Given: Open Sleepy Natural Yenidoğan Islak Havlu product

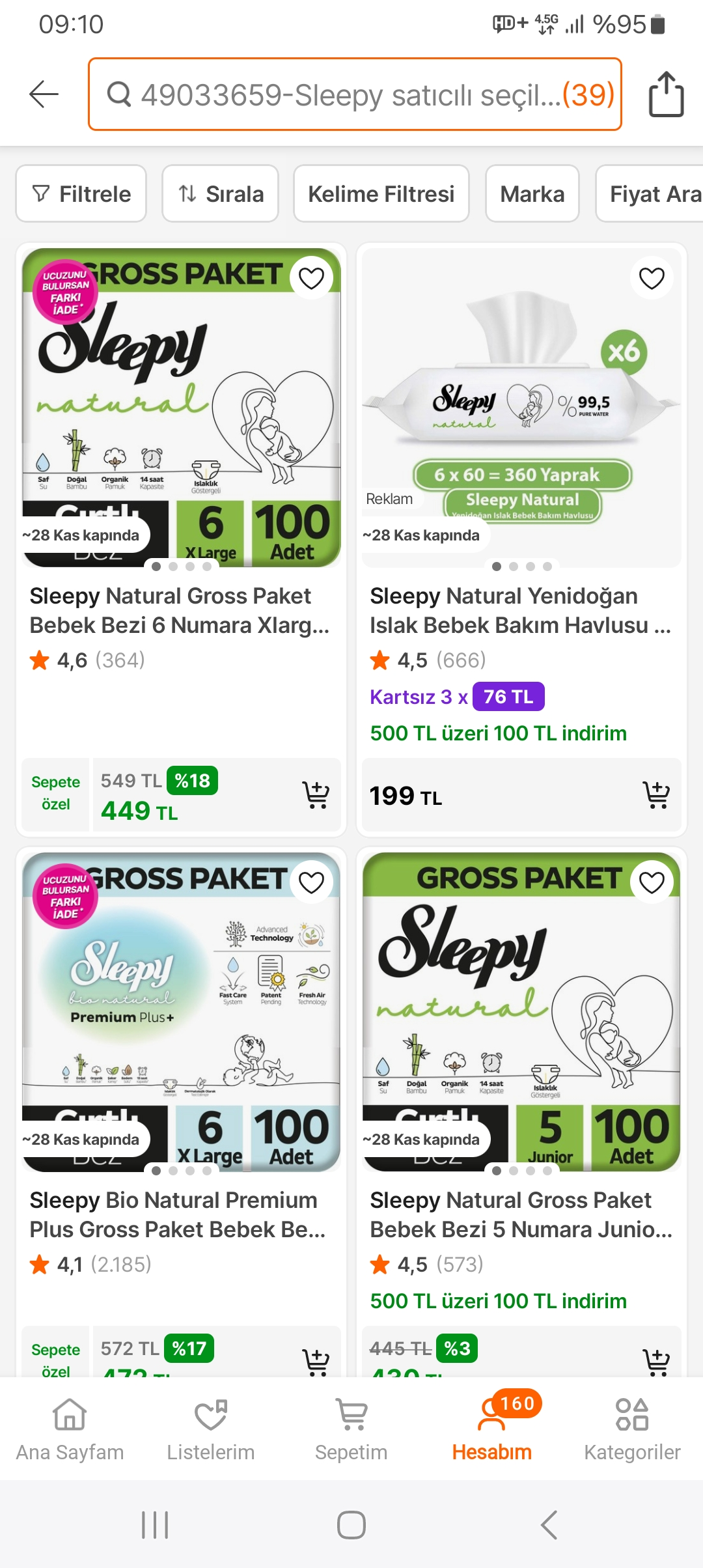Looking at the screenshot, I should click(520, 610).
